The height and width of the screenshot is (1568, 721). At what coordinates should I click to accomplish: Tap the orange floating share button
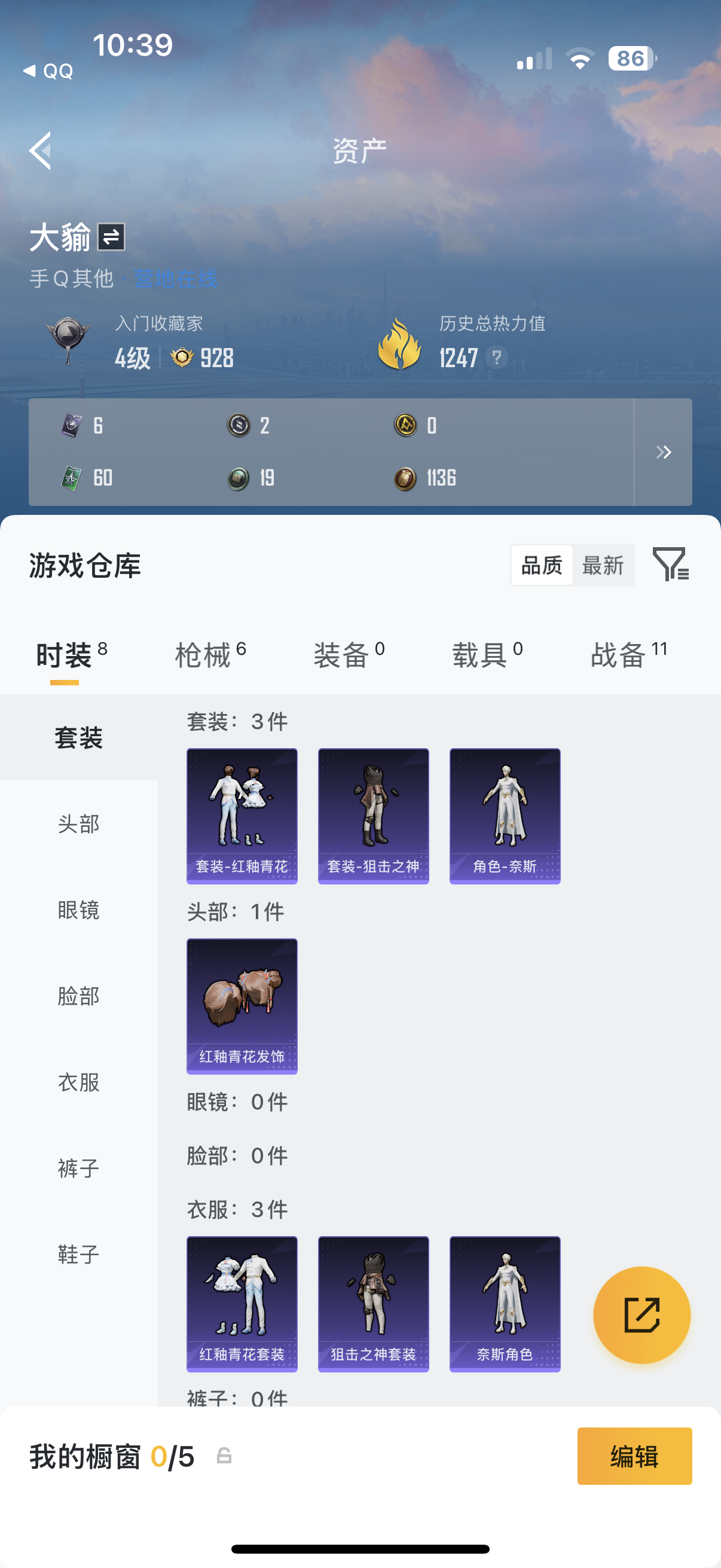(642, 1315)
